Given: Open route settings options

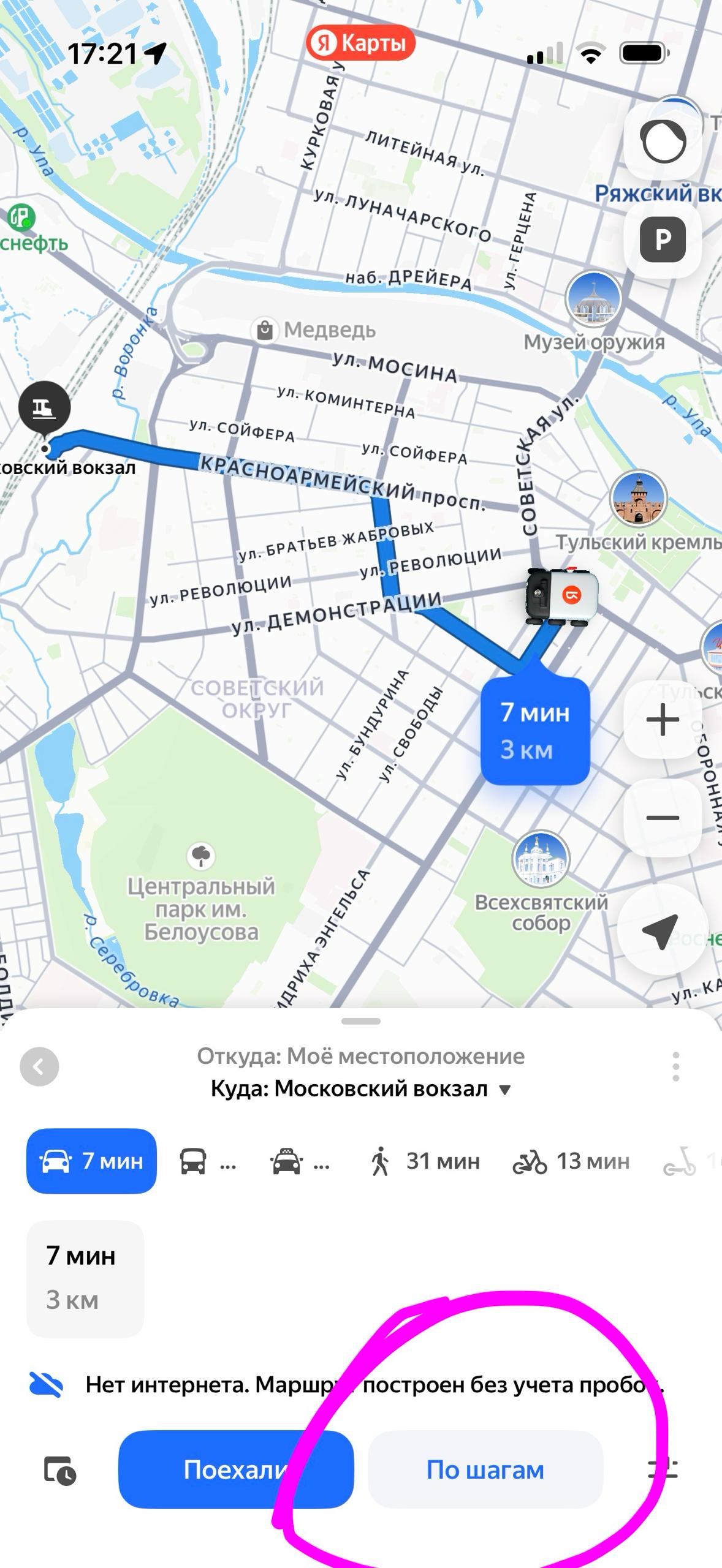Looking at the screenshot, I should tap(664, 1469).
